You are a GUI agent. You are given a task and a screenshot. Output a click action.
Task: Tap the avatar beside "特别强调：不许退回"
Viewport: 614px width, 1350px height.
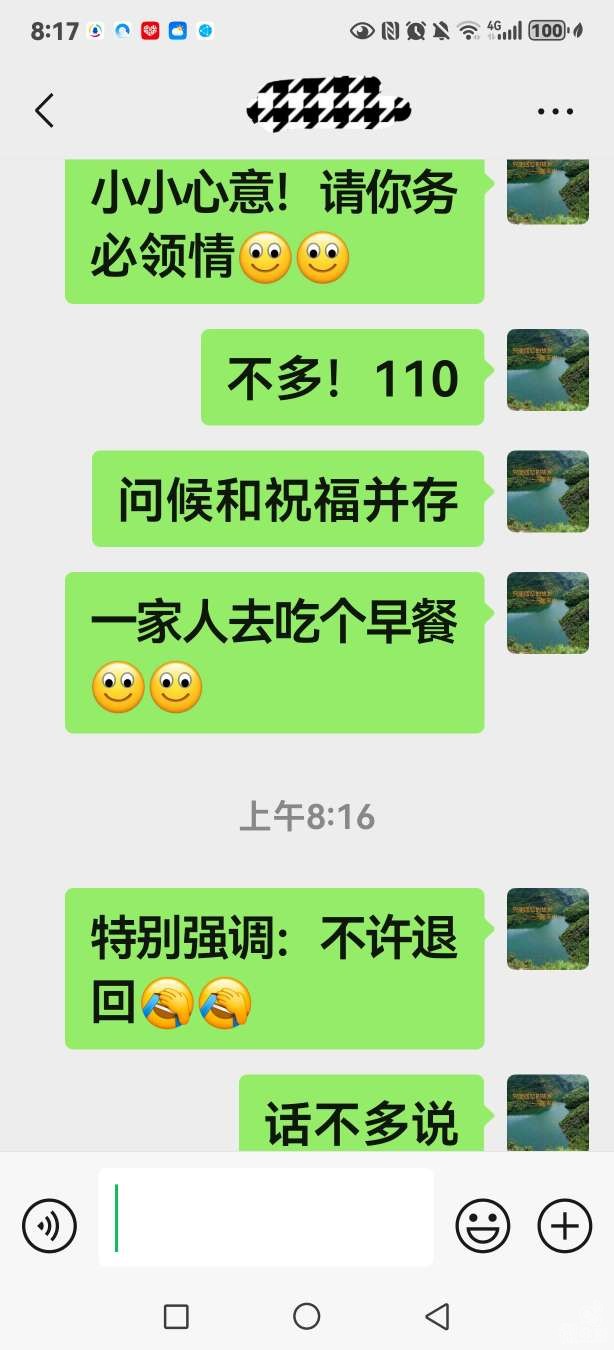coord(547,929)
